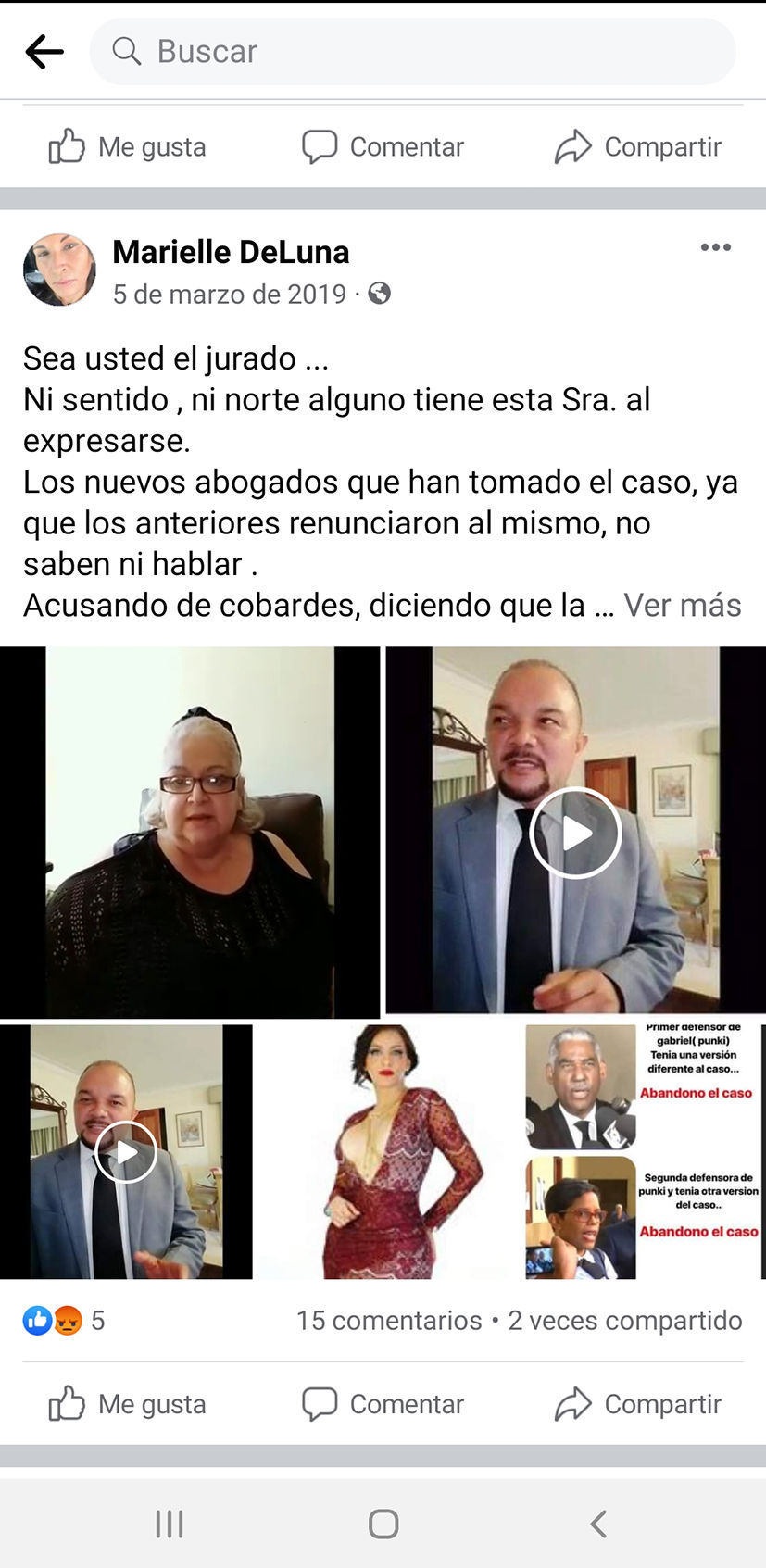View who reacted to Marielle's post
This screenshot has height=1568, width=766.
(x=63, y=1320)
